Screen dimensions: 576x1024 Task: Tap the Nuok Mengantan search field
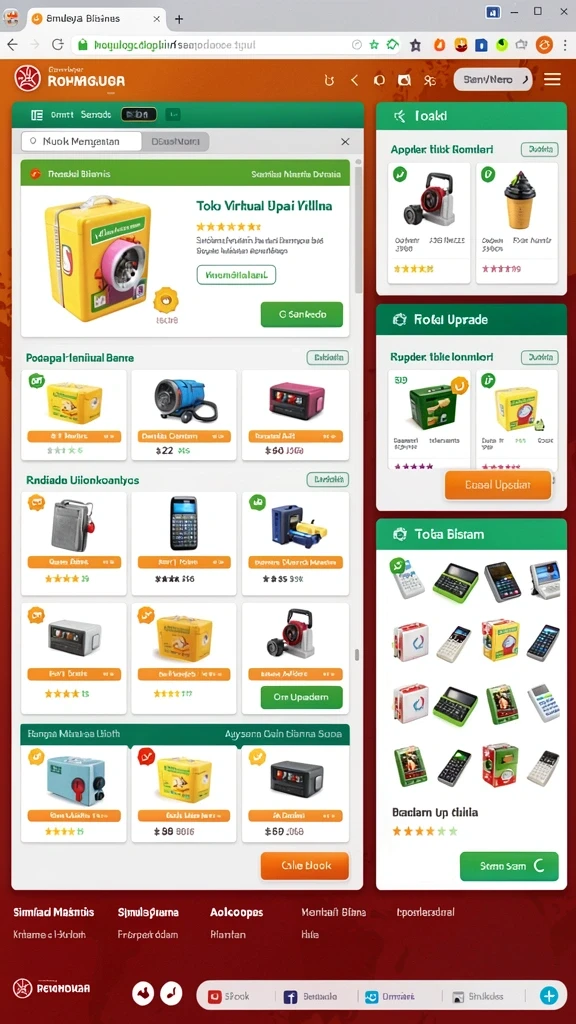[81, 141]
